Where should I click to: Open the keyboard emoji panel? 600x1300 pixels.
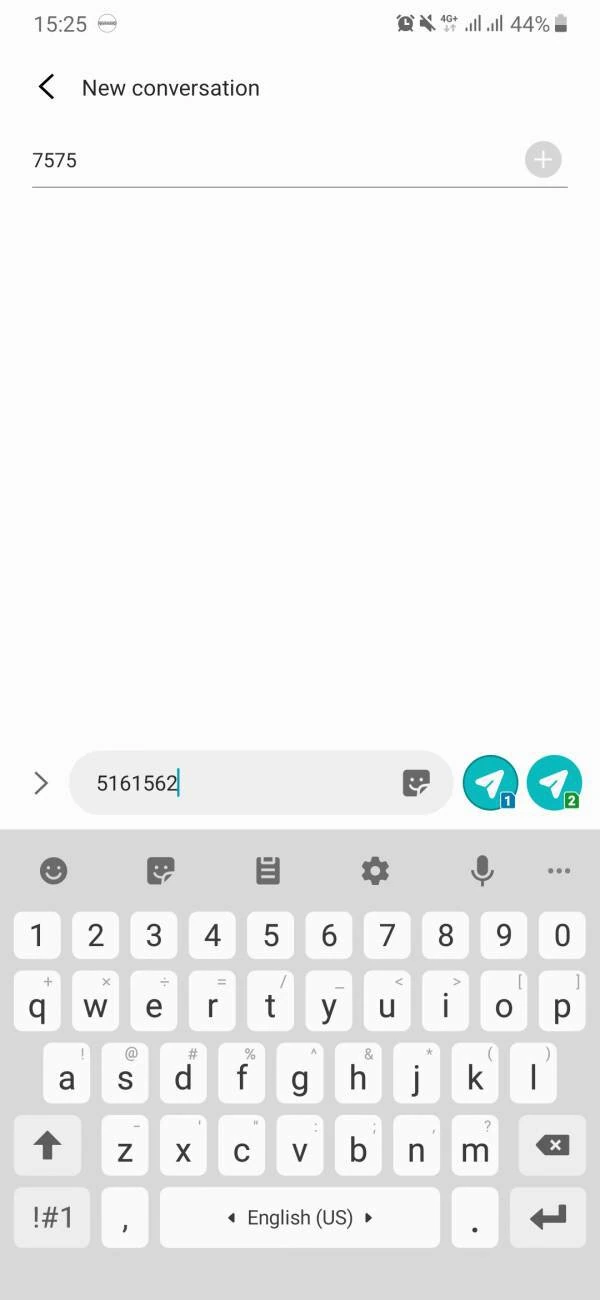click(53, 871)
